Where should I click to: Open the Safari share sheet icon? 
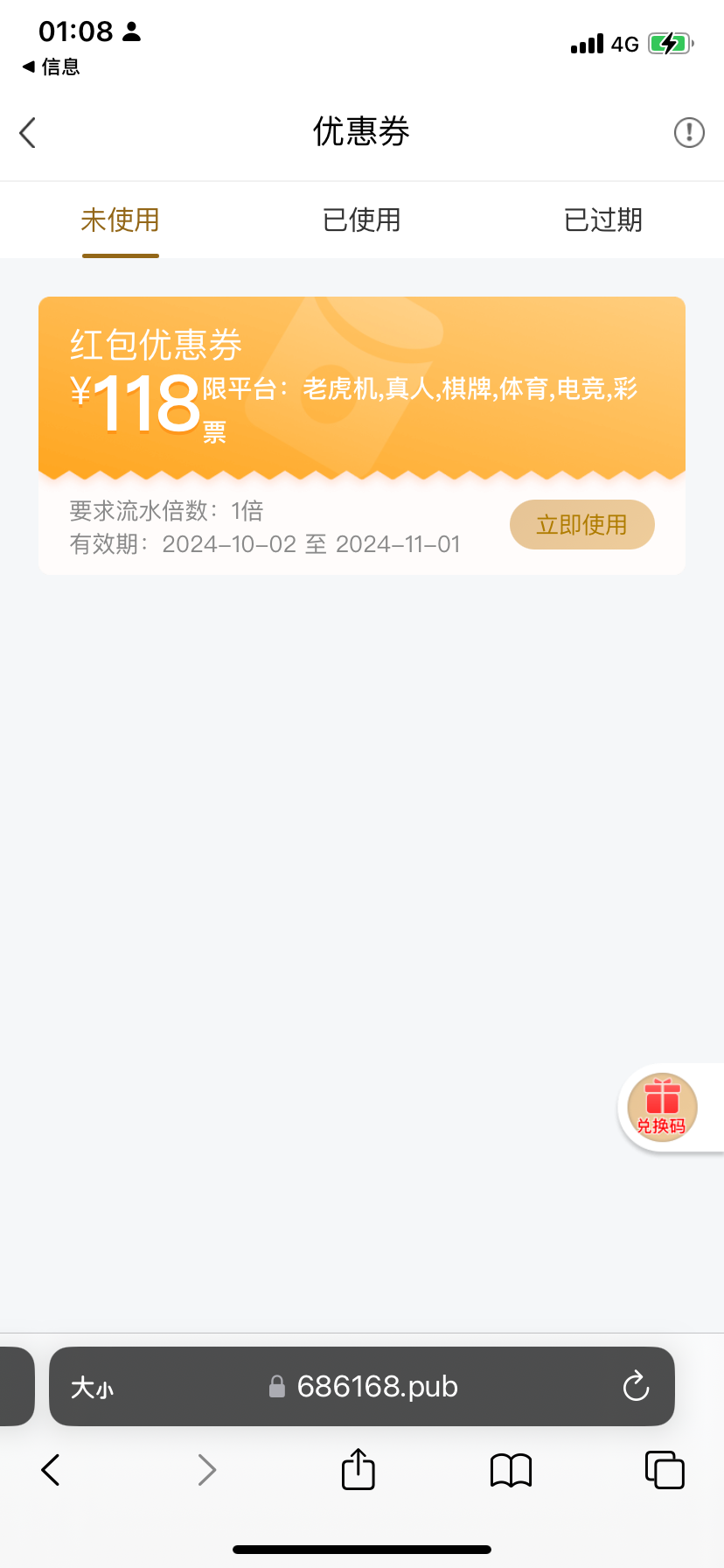(x=357, y=1469)
